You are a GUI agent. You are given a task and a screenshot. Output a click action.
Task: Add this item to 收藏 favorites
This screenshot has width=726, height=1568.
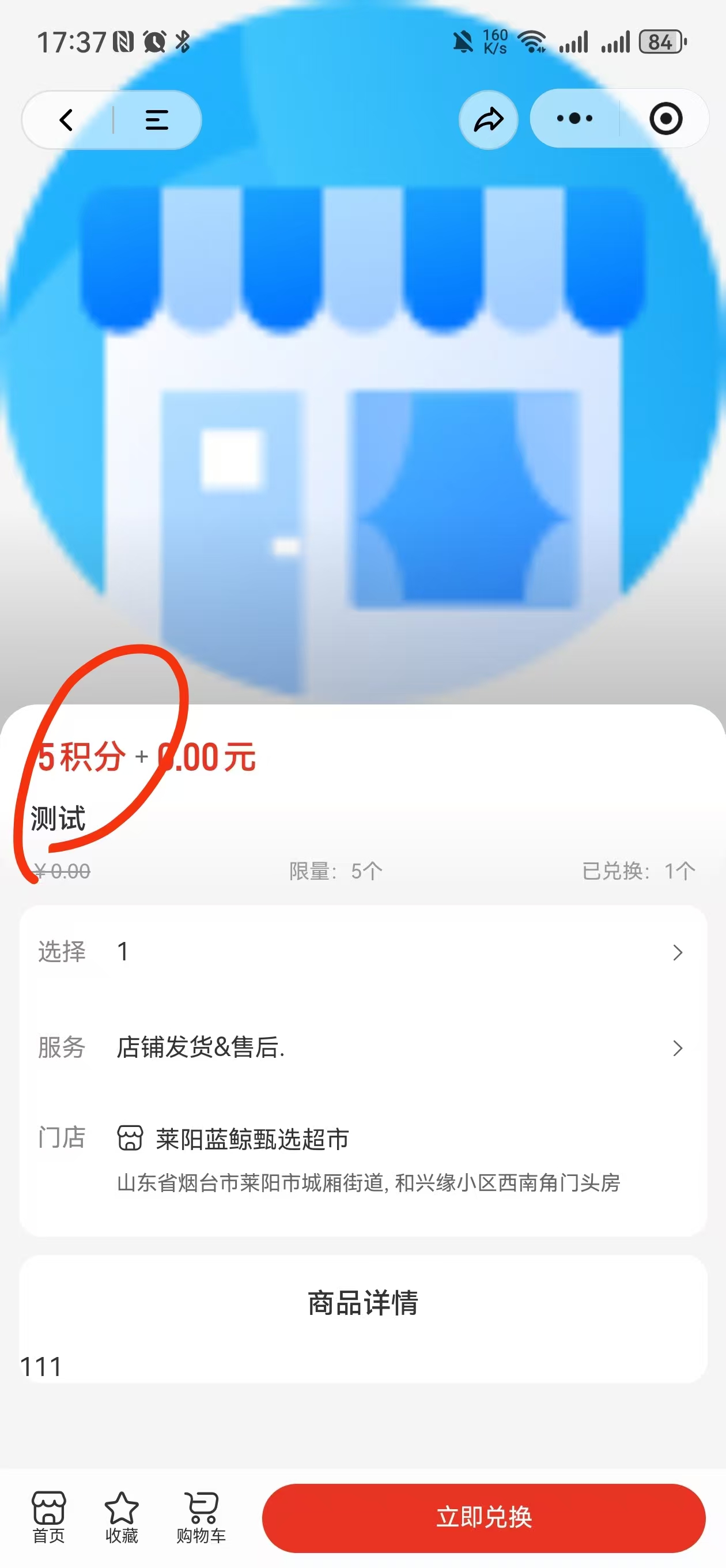pyautogui.click(x=122, y=1517)
